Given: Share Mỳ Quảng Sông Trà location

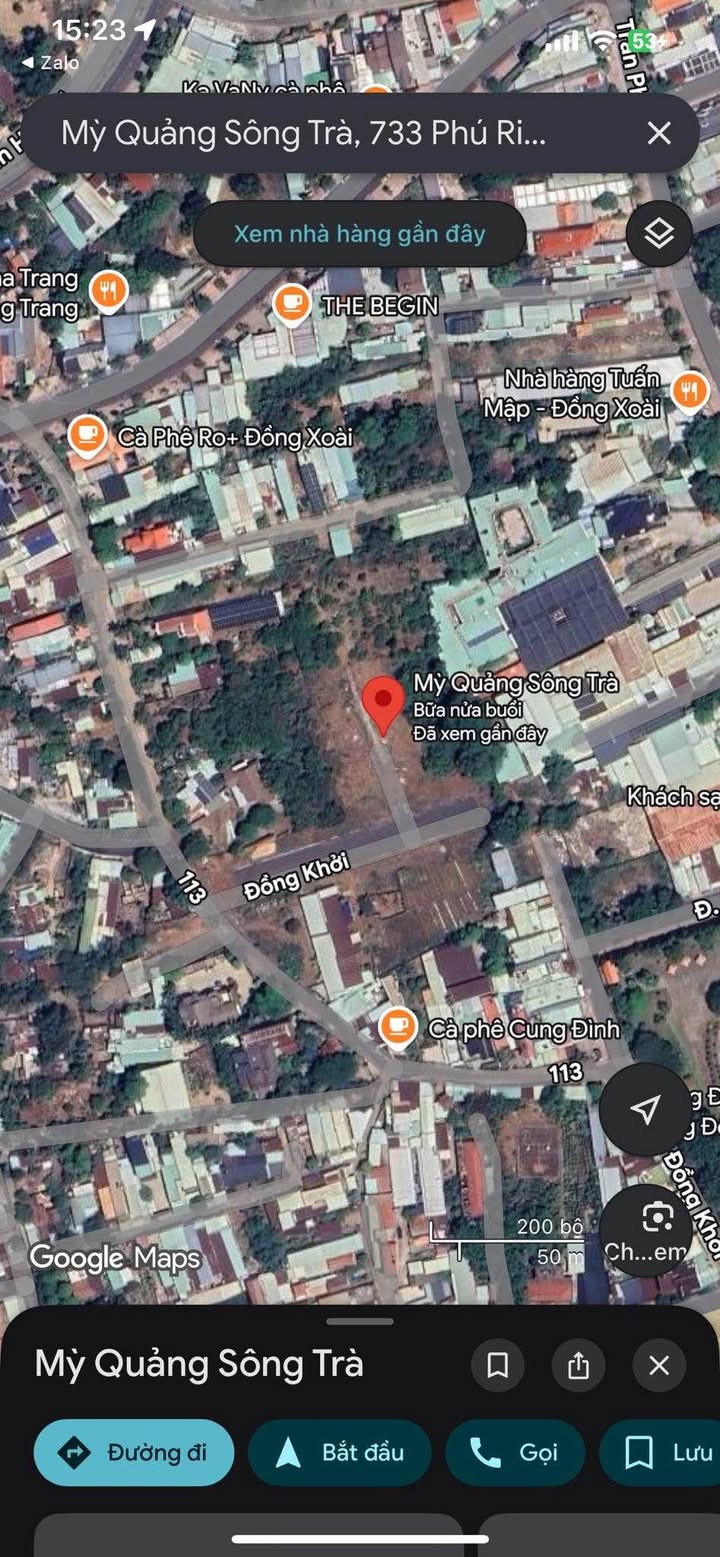Looking at the screenshot, I should (x=578, y=1365).
